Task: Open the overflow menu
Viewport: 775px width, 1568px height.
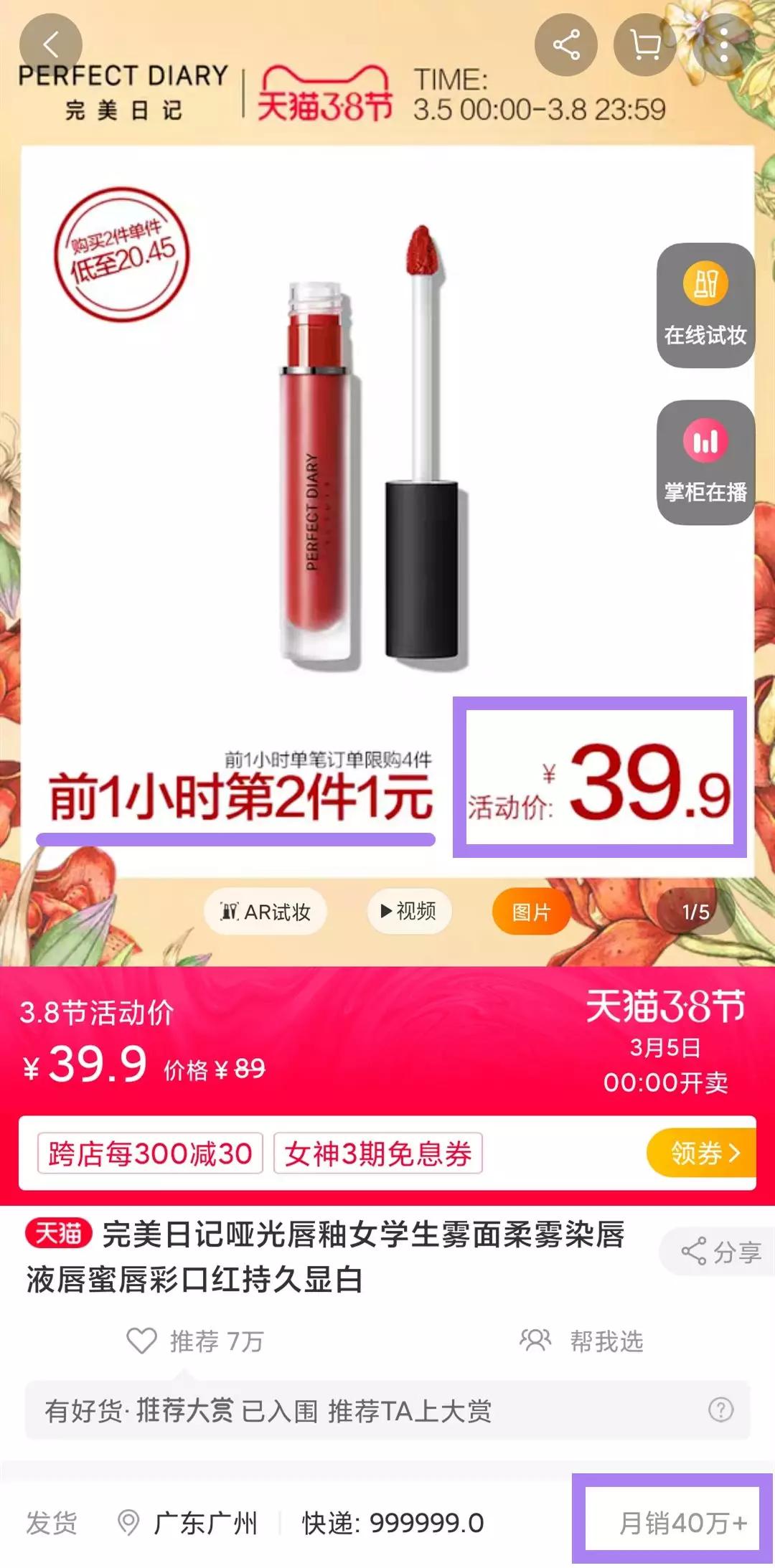Action: pyautogui.click(x=723, y=45)
